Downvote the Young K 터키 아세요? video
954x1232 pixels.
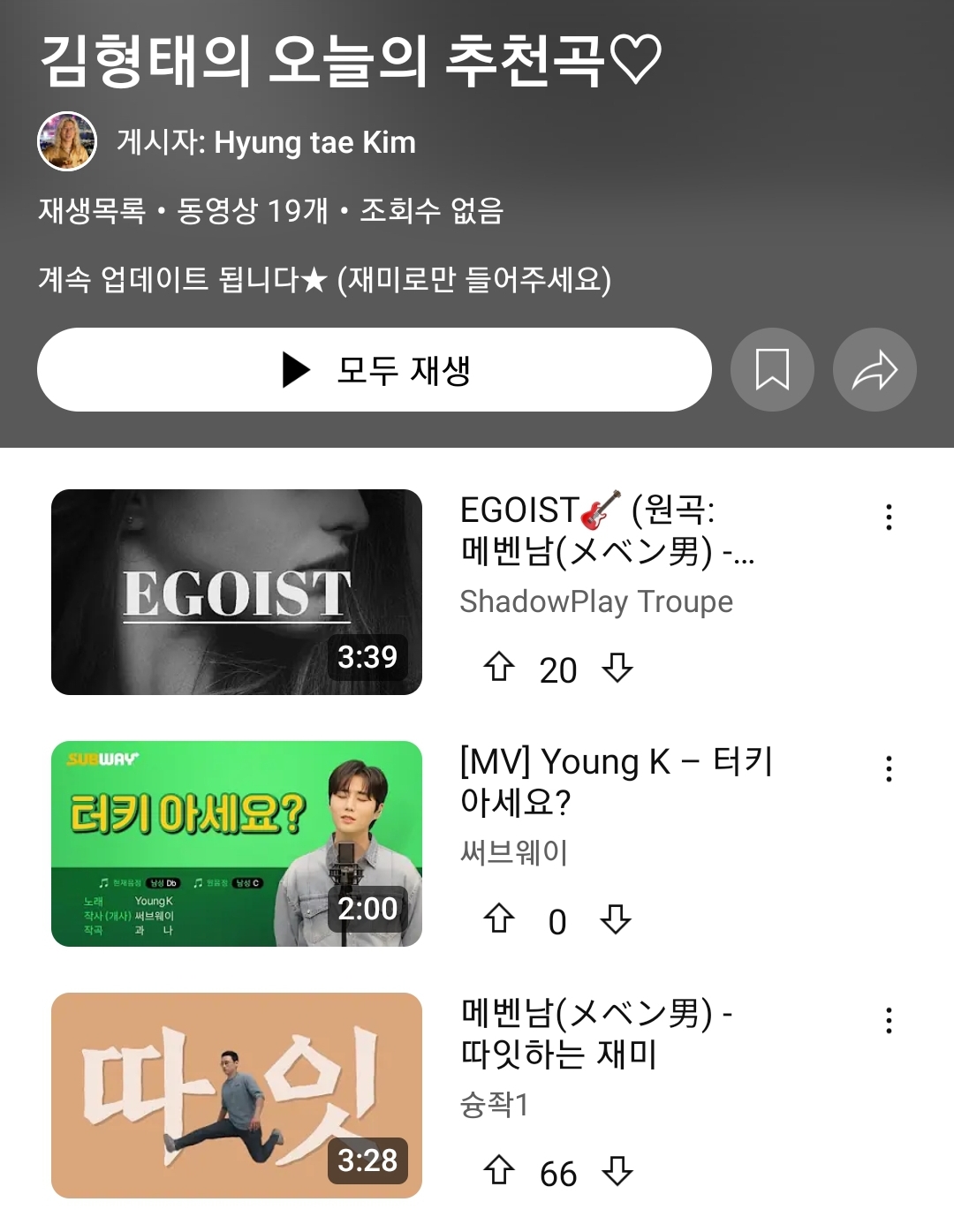pos(616,919)
